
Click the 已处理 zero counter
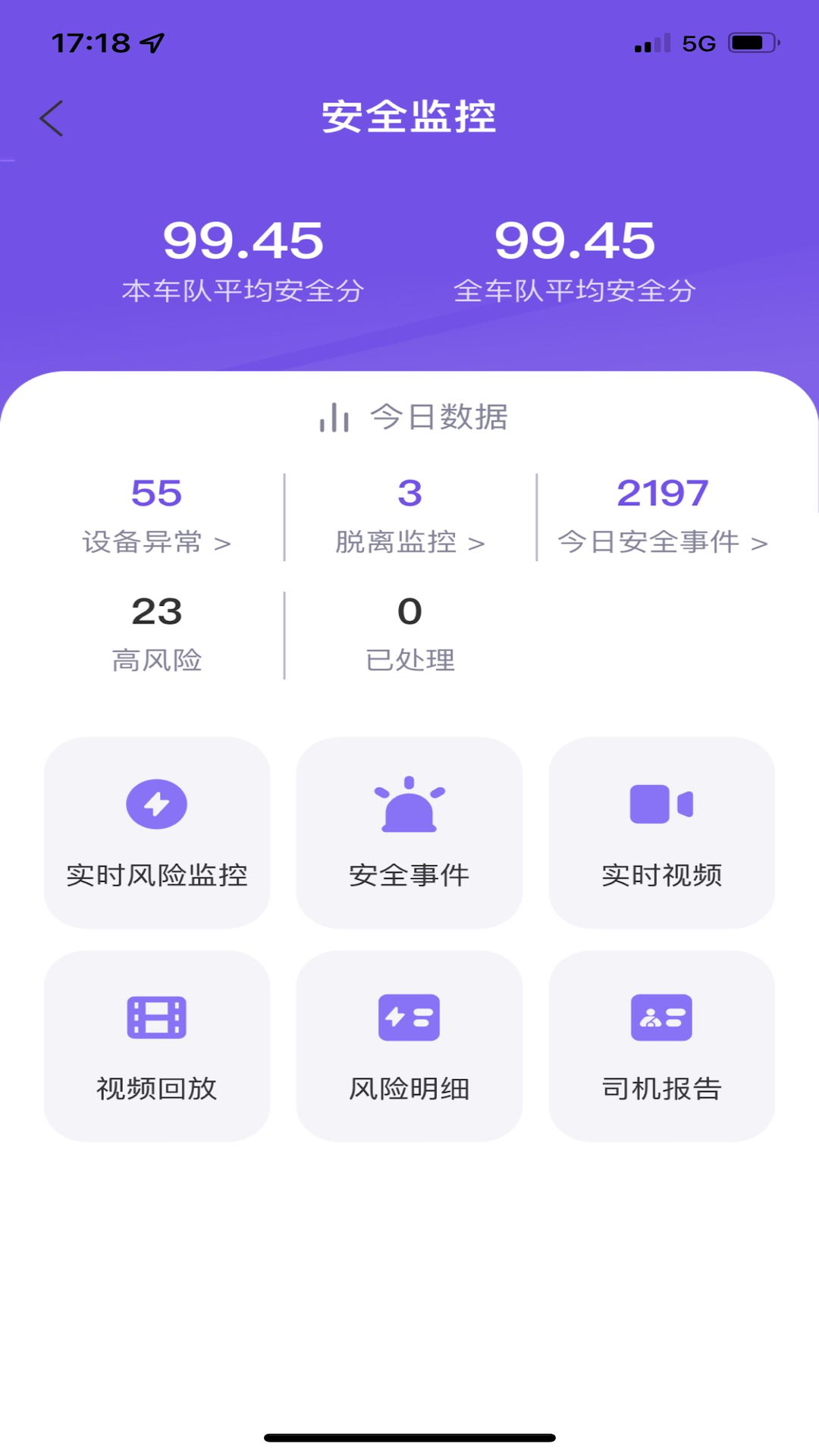point(409,610)
